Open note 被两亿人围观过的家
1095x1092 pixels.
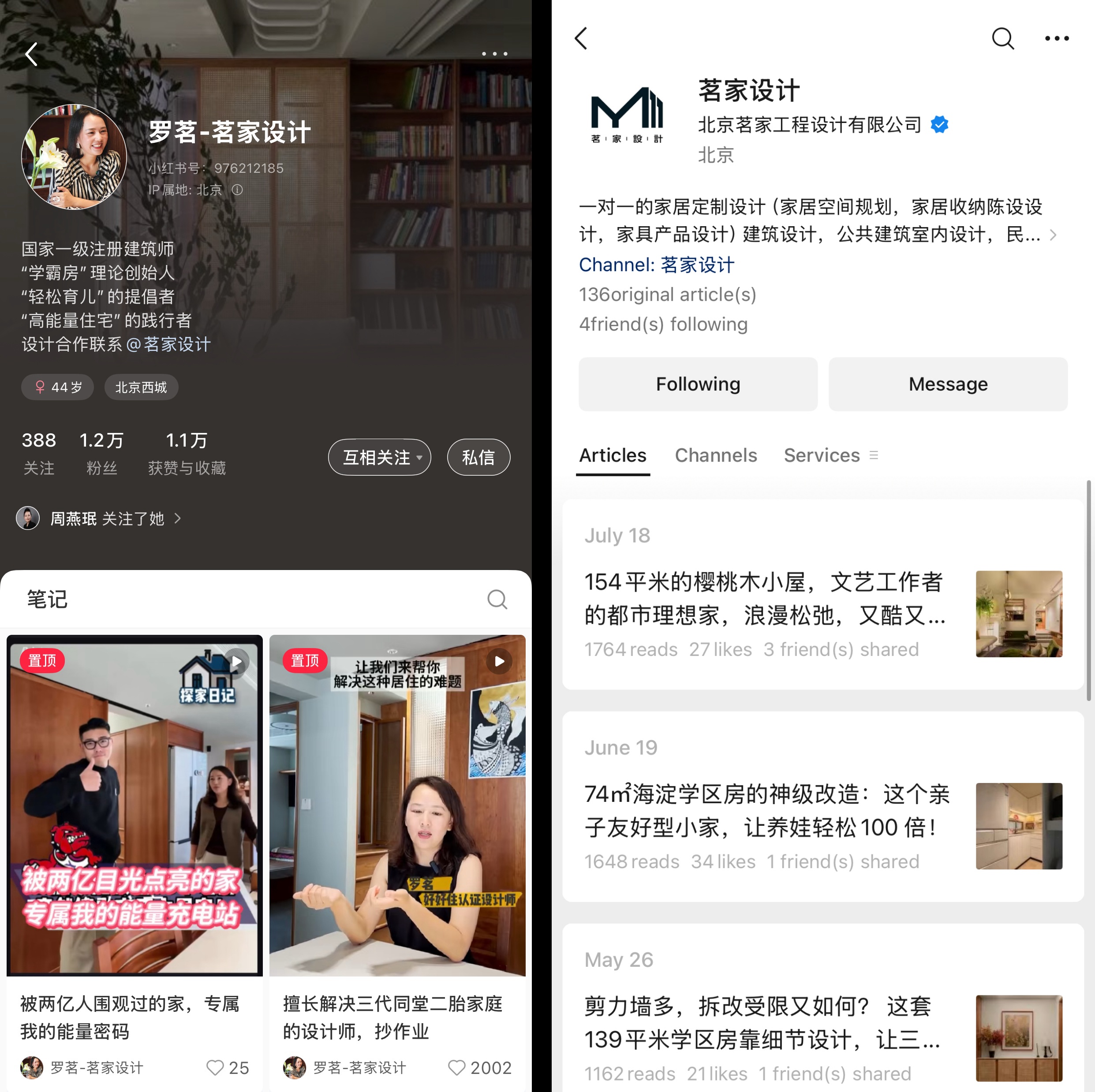tap(135, 805)
